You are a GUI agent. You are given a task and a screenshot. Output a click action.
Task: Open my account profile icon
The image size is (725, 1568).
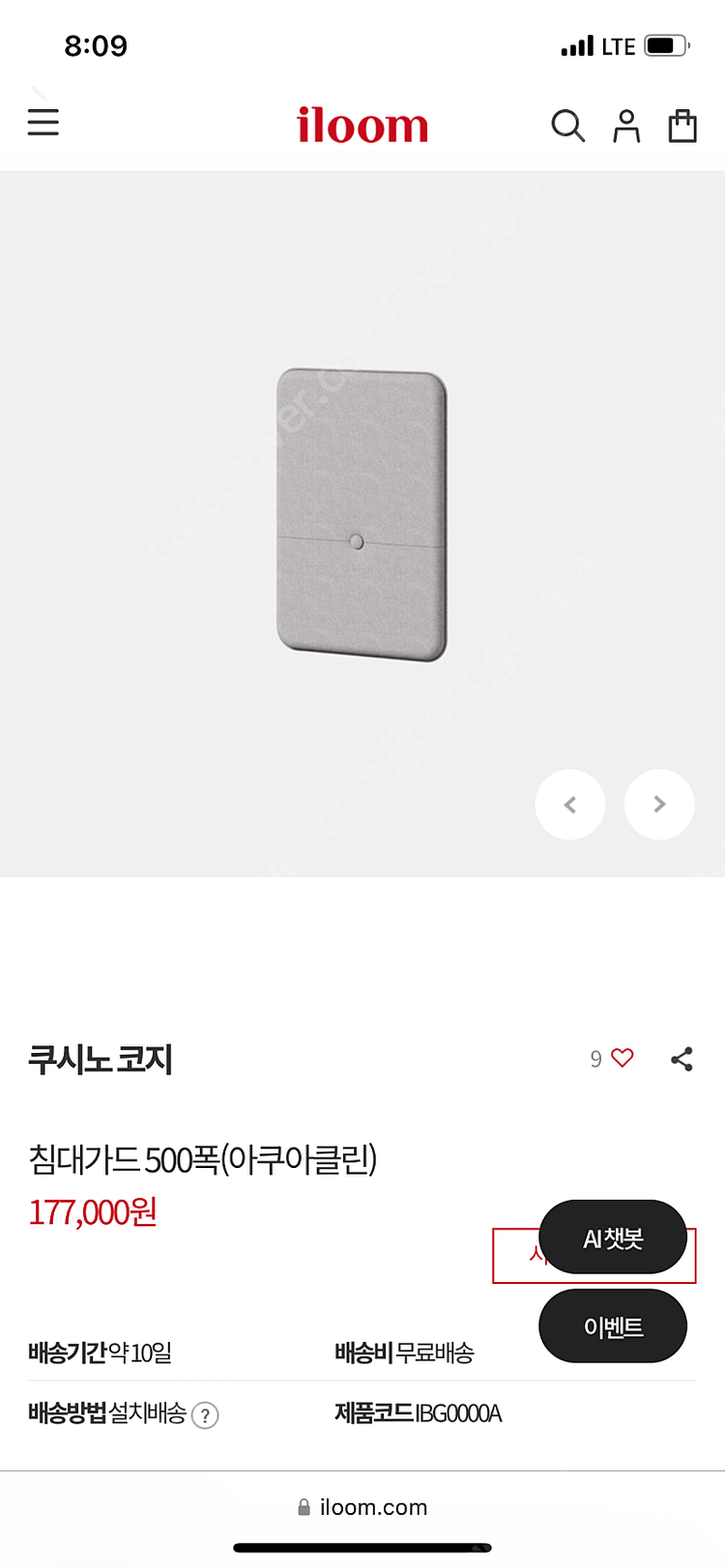626,126
